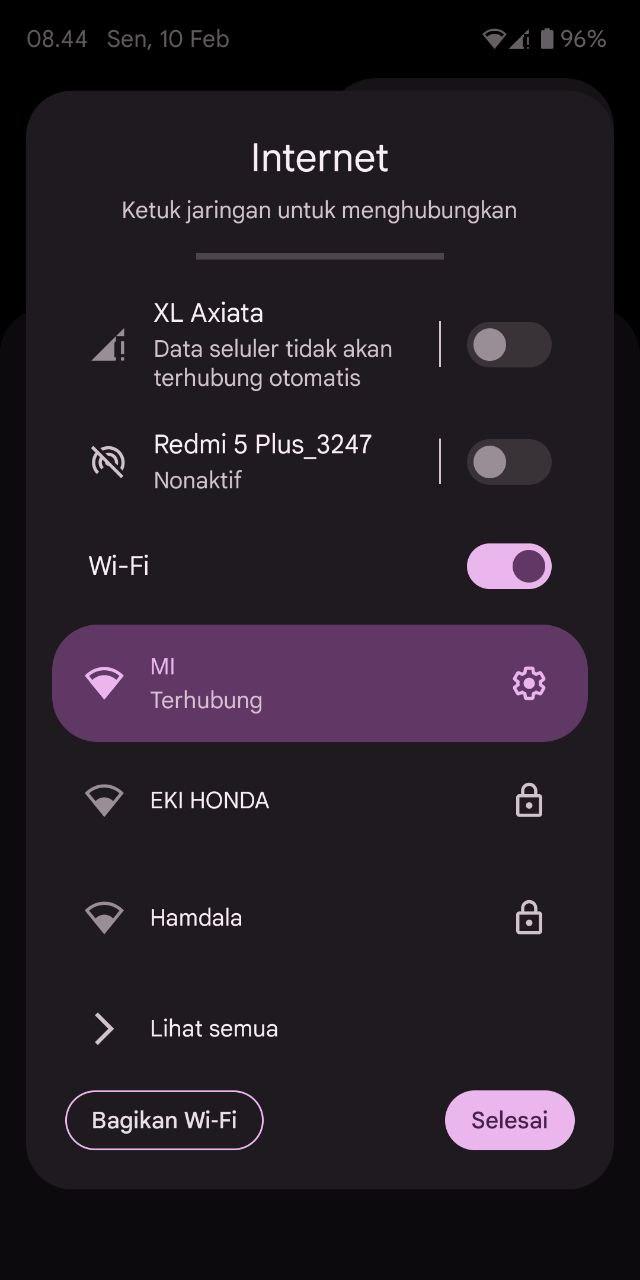
Task: Select the Hamdala Wi-Fi network
Action: tap(320, 917)
